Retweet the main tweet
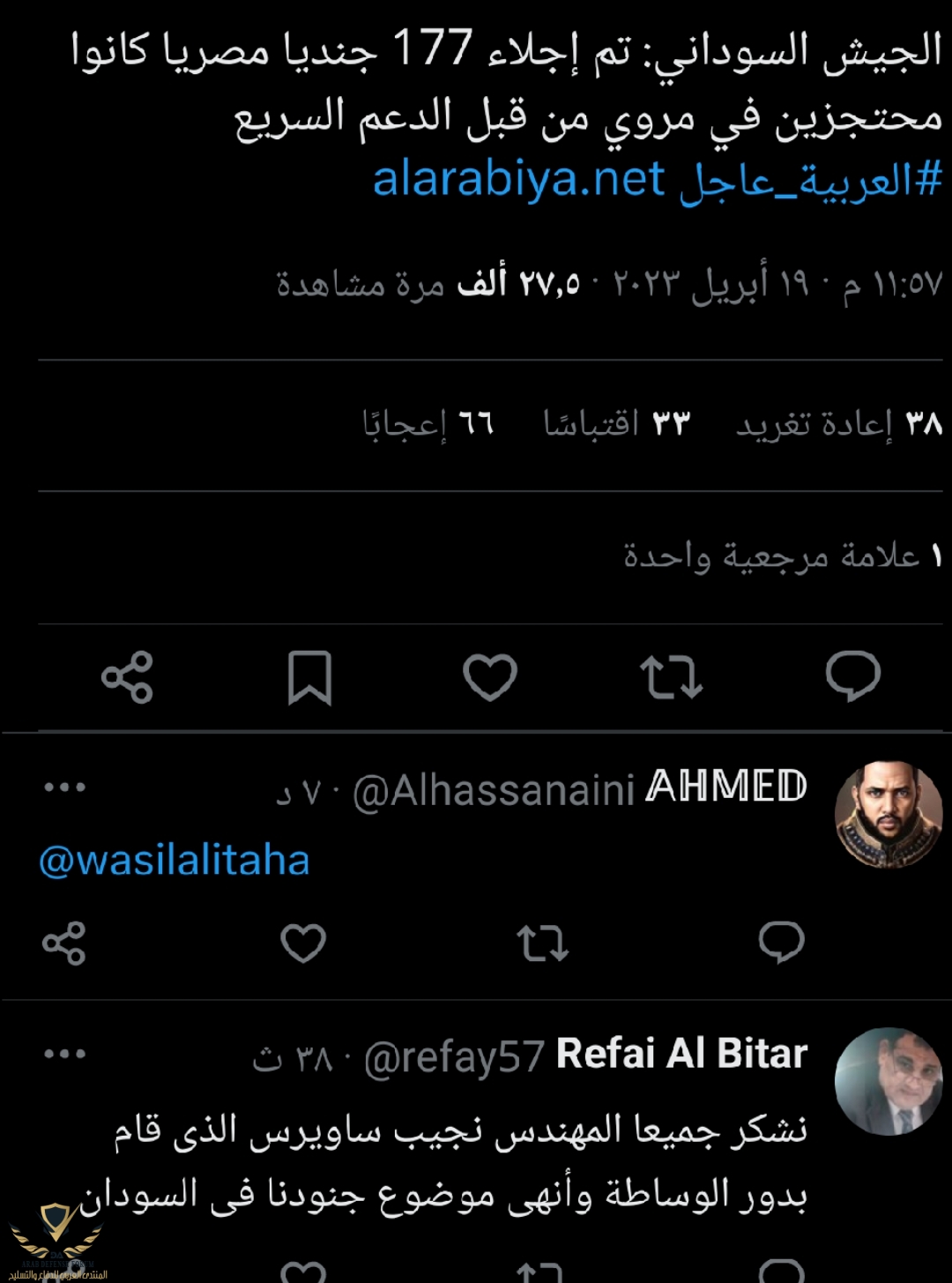 tap(671, 677)
